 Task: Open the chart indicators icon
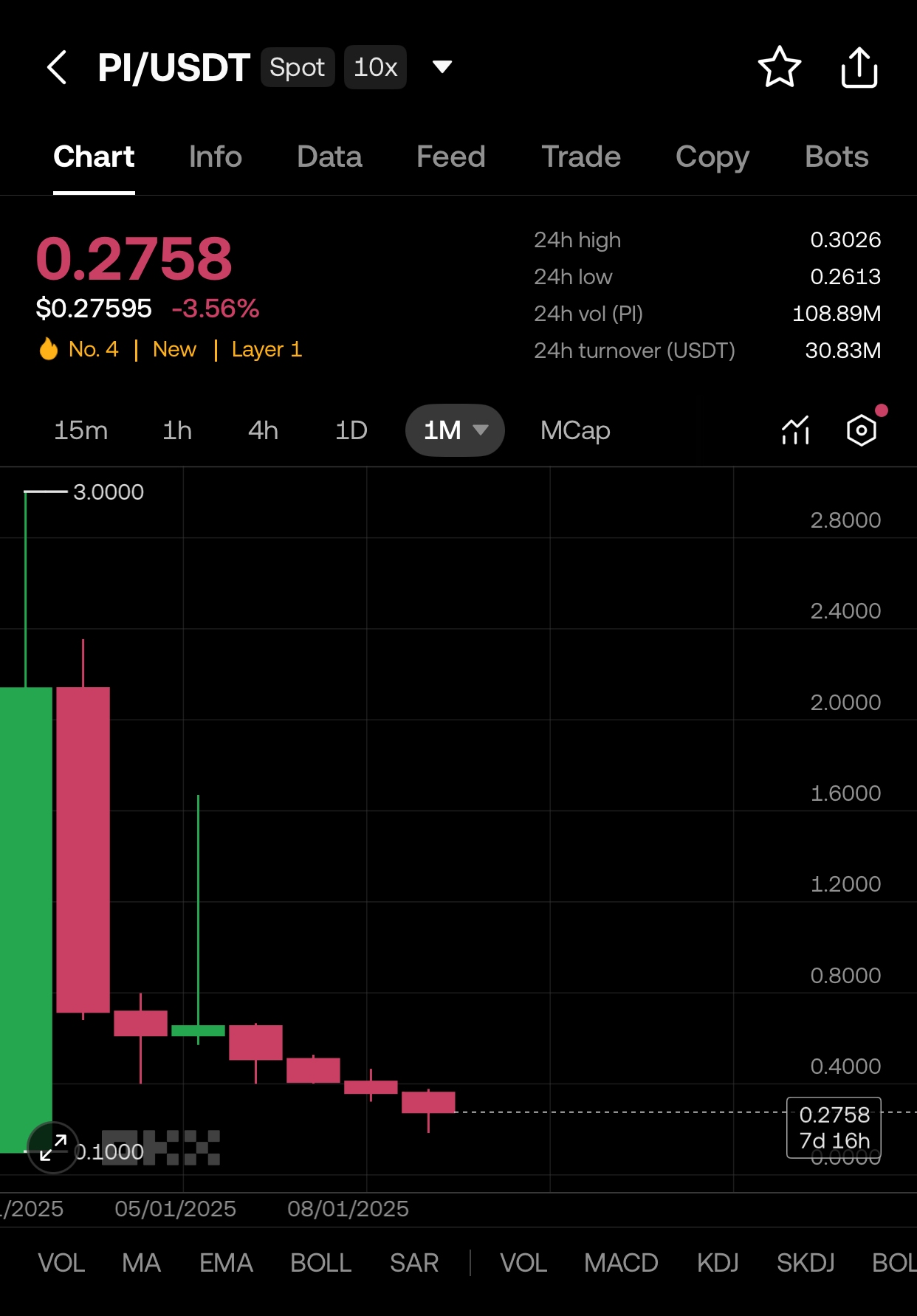click(x=795, y=430)
